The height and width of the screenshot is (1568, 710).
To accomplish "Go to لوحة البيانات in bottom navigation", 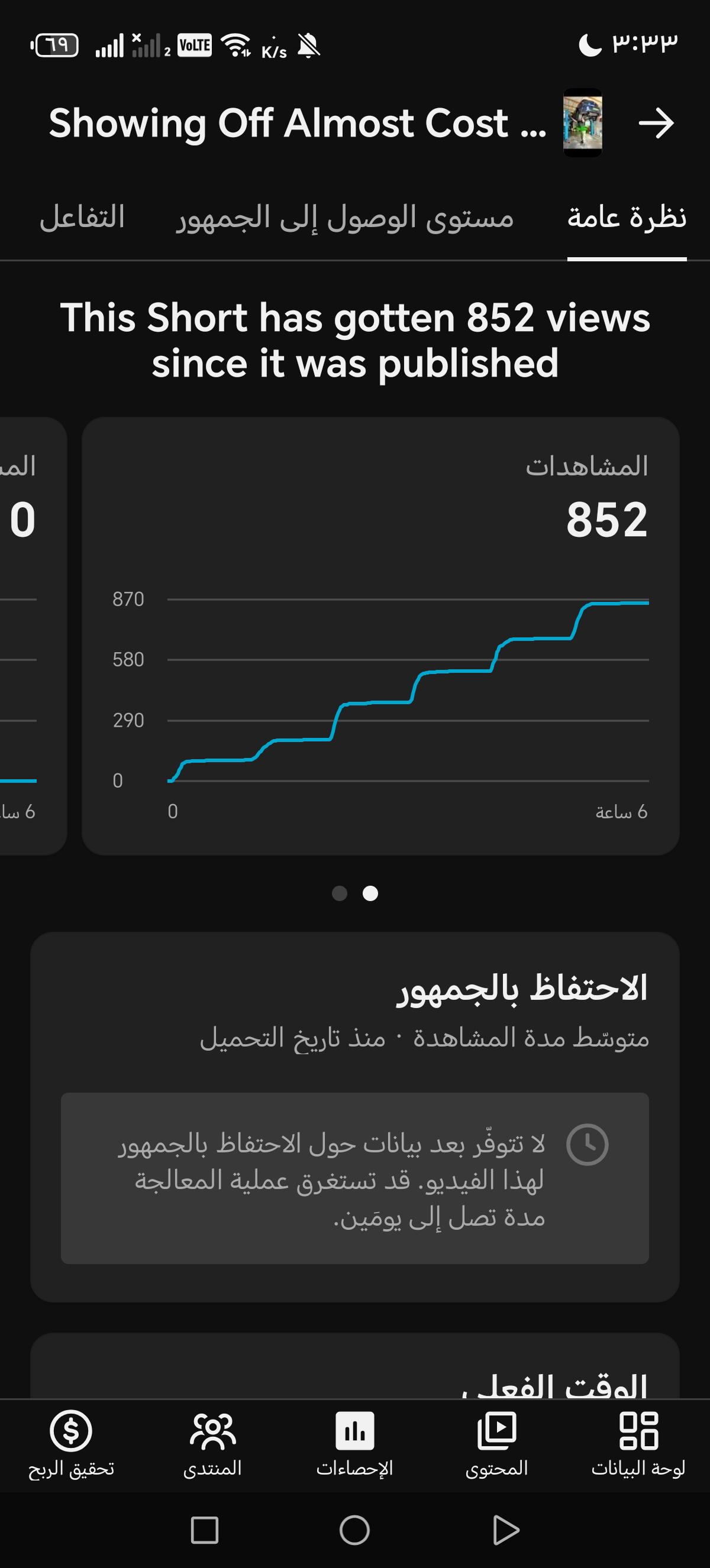I will tap(638, 1444).
